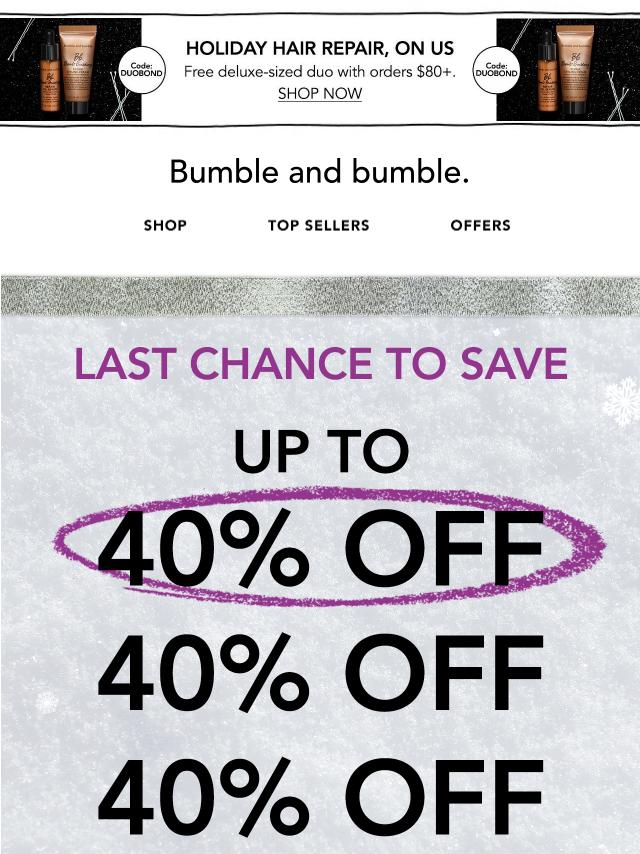Open the SHOP navigation link

pyautogui.click(x=165, y=225)
